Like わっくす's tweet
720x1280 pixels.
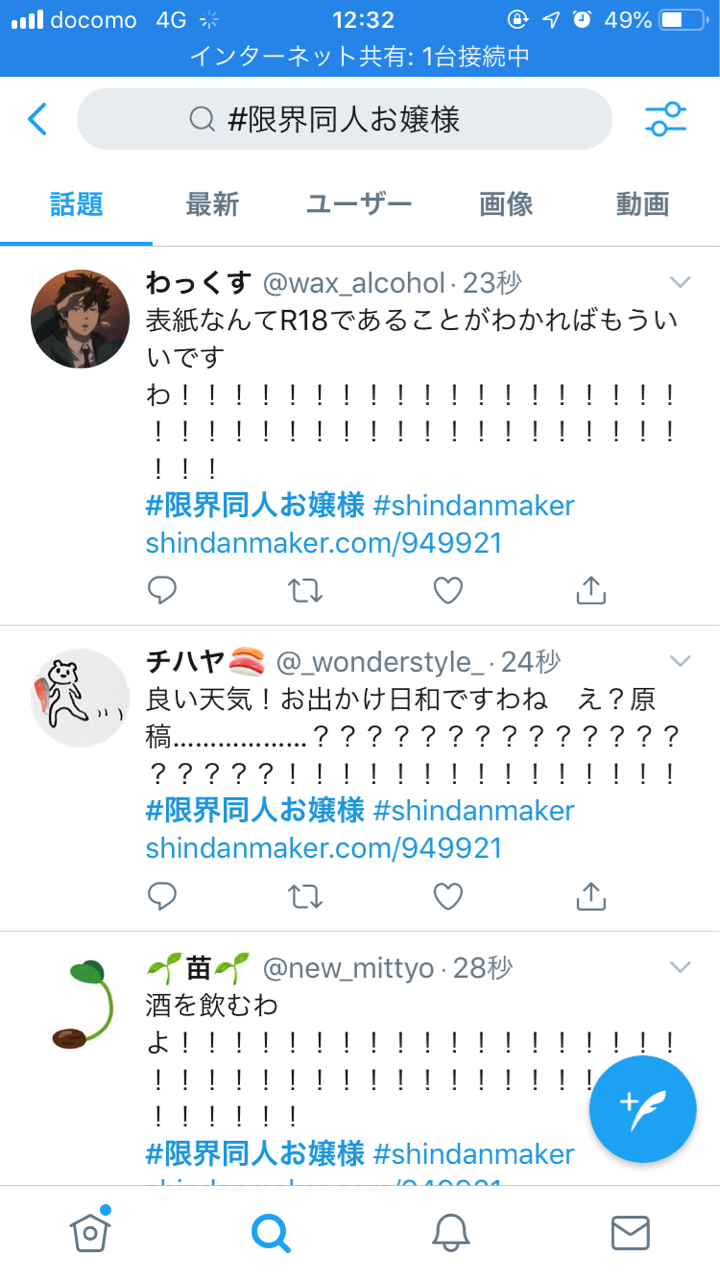click(448, 590)
